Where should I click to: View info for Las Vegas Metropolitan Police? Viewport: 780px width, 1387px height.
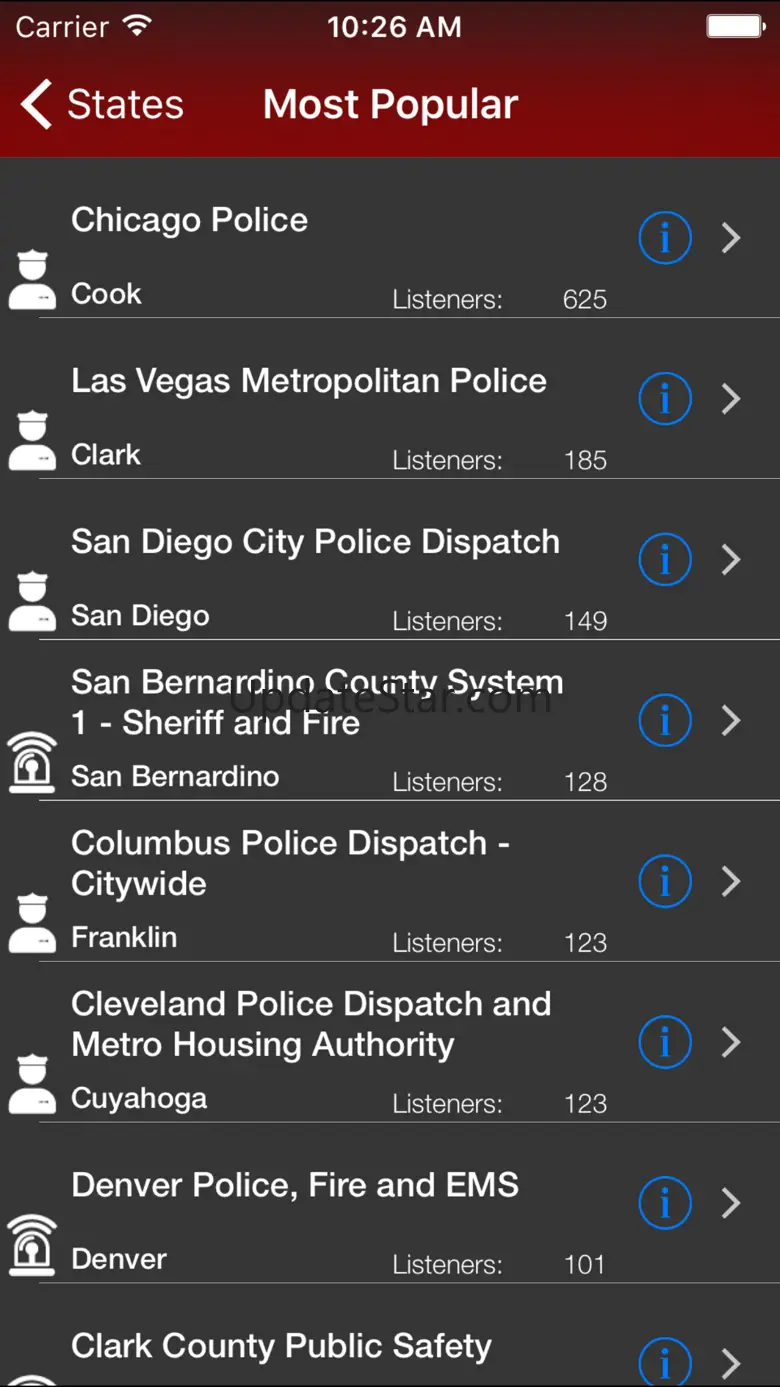665,398
